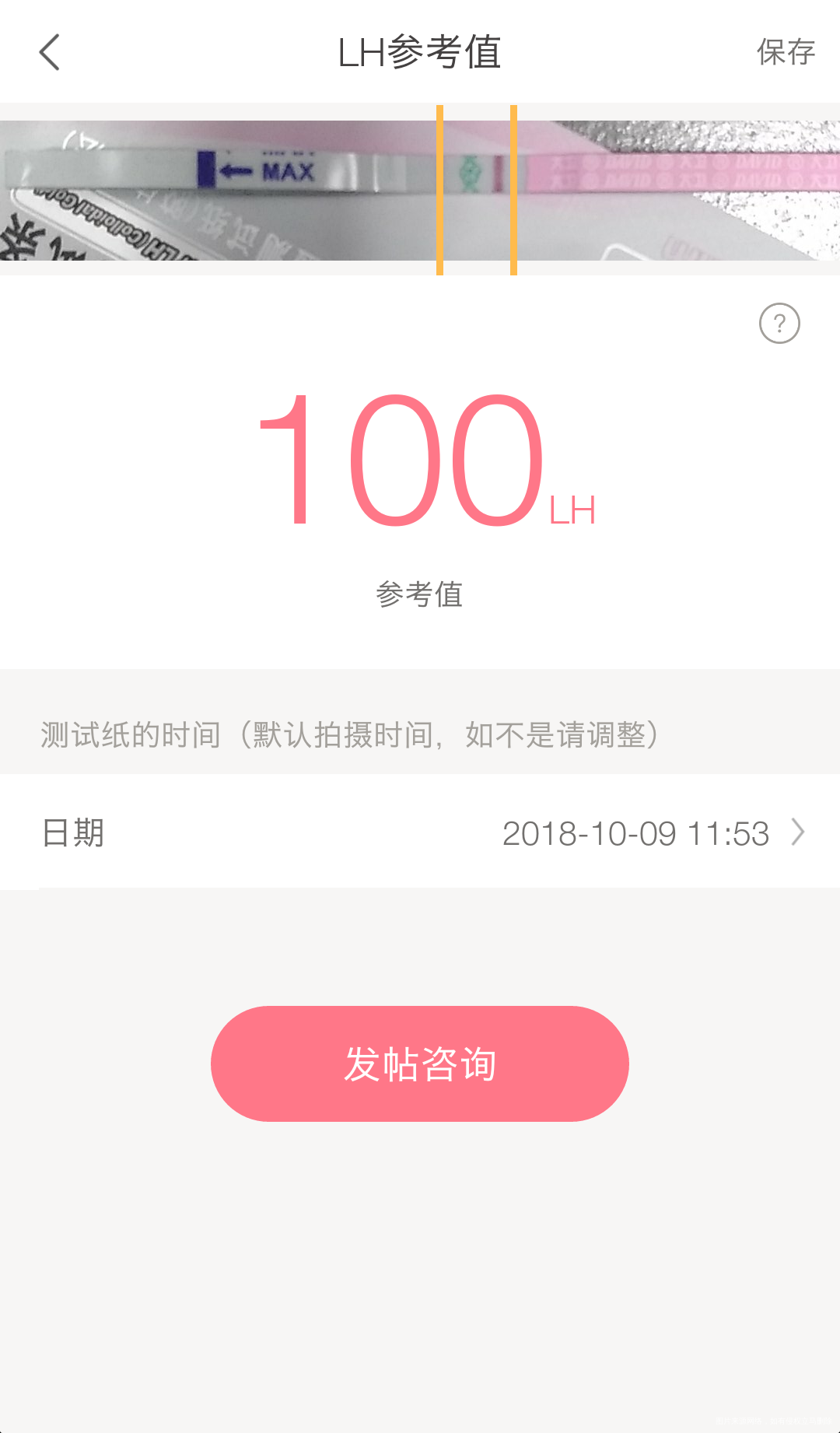Viewport: 840px width, 1433px height.
Task: Open the help question mark icon
Action: (x=779, y=322)
